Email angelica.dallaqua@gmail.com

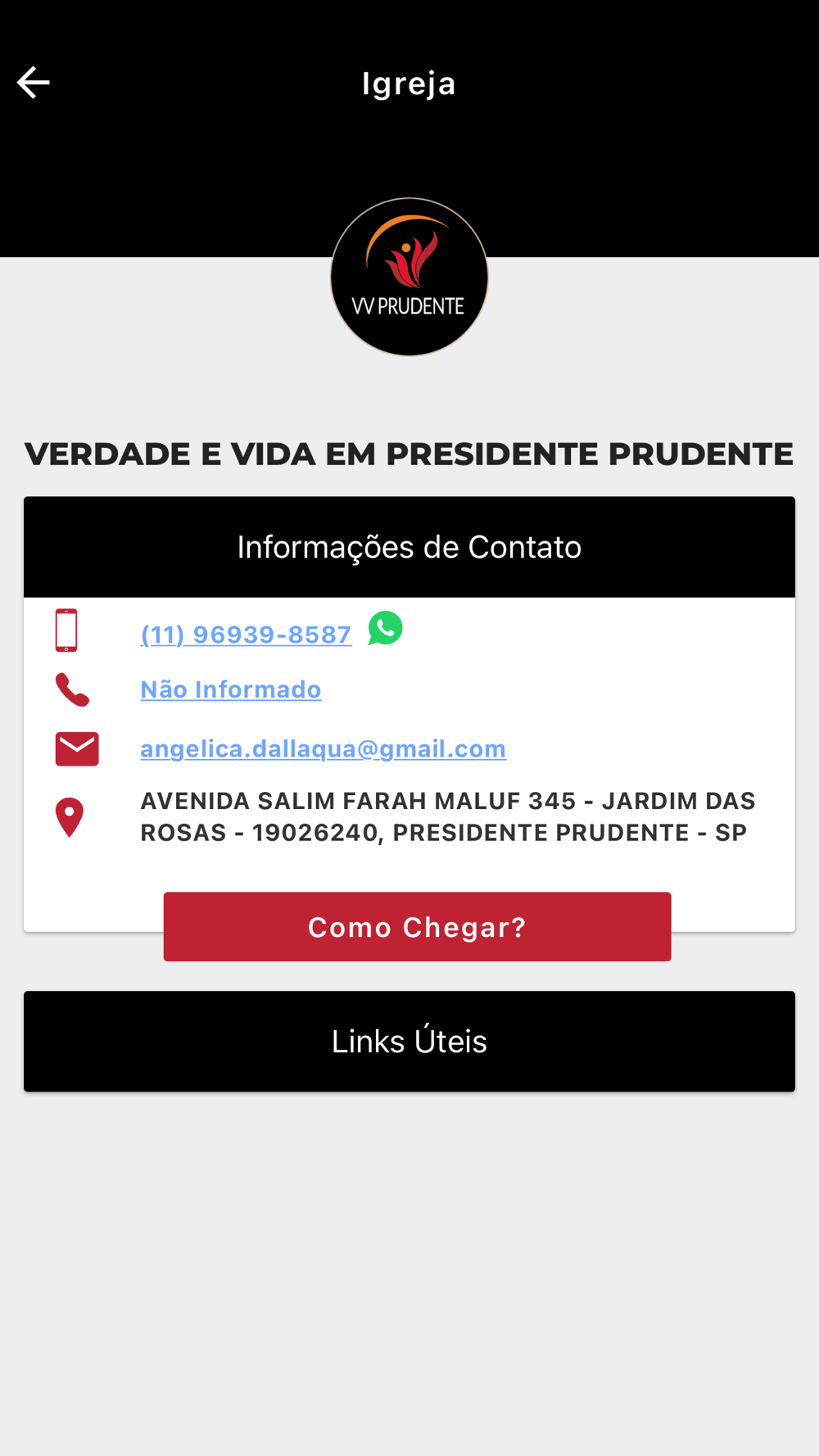(x=323, y=748)
